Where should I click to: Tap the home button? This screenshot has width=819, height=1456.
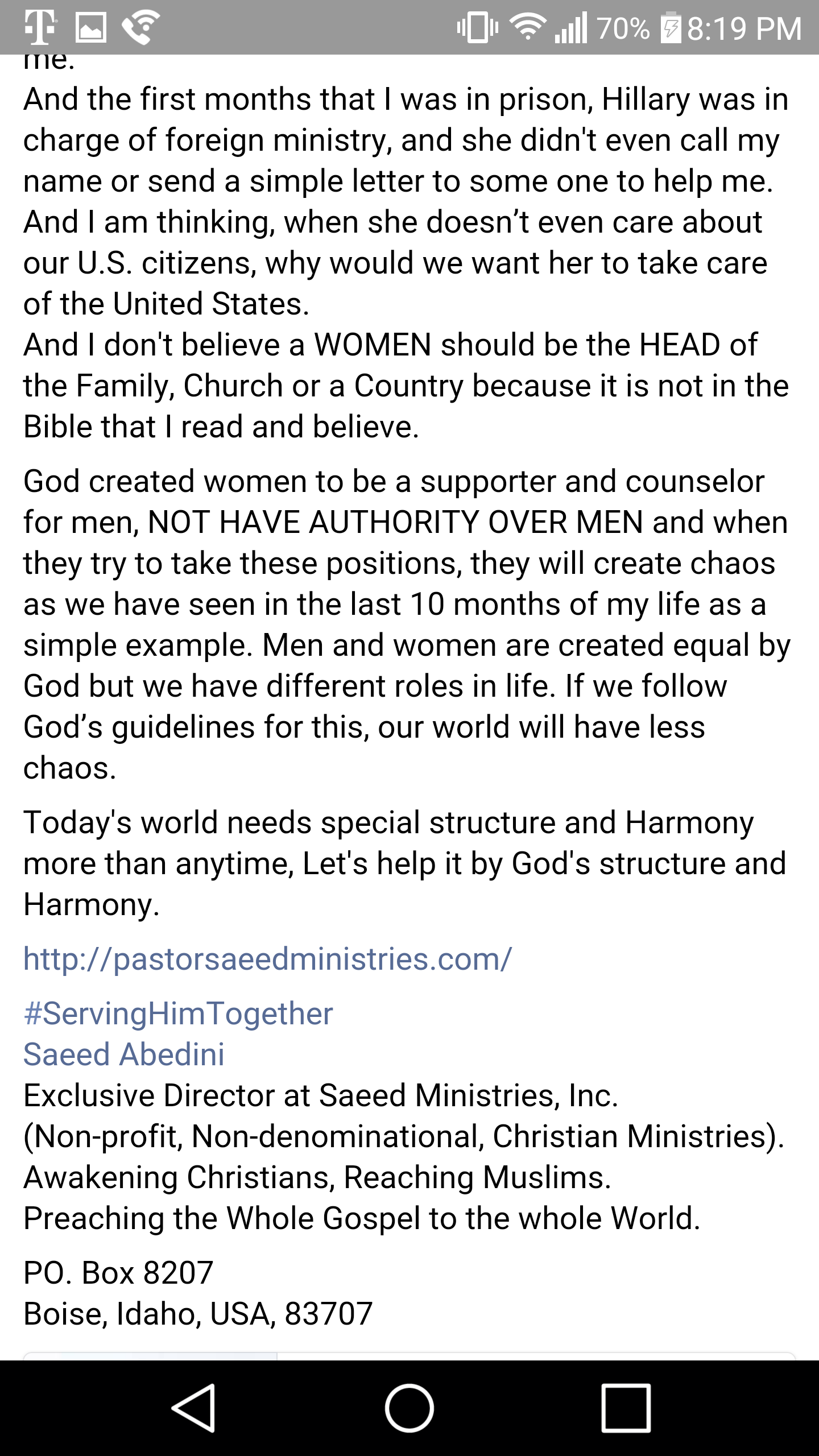[409, 1408]
